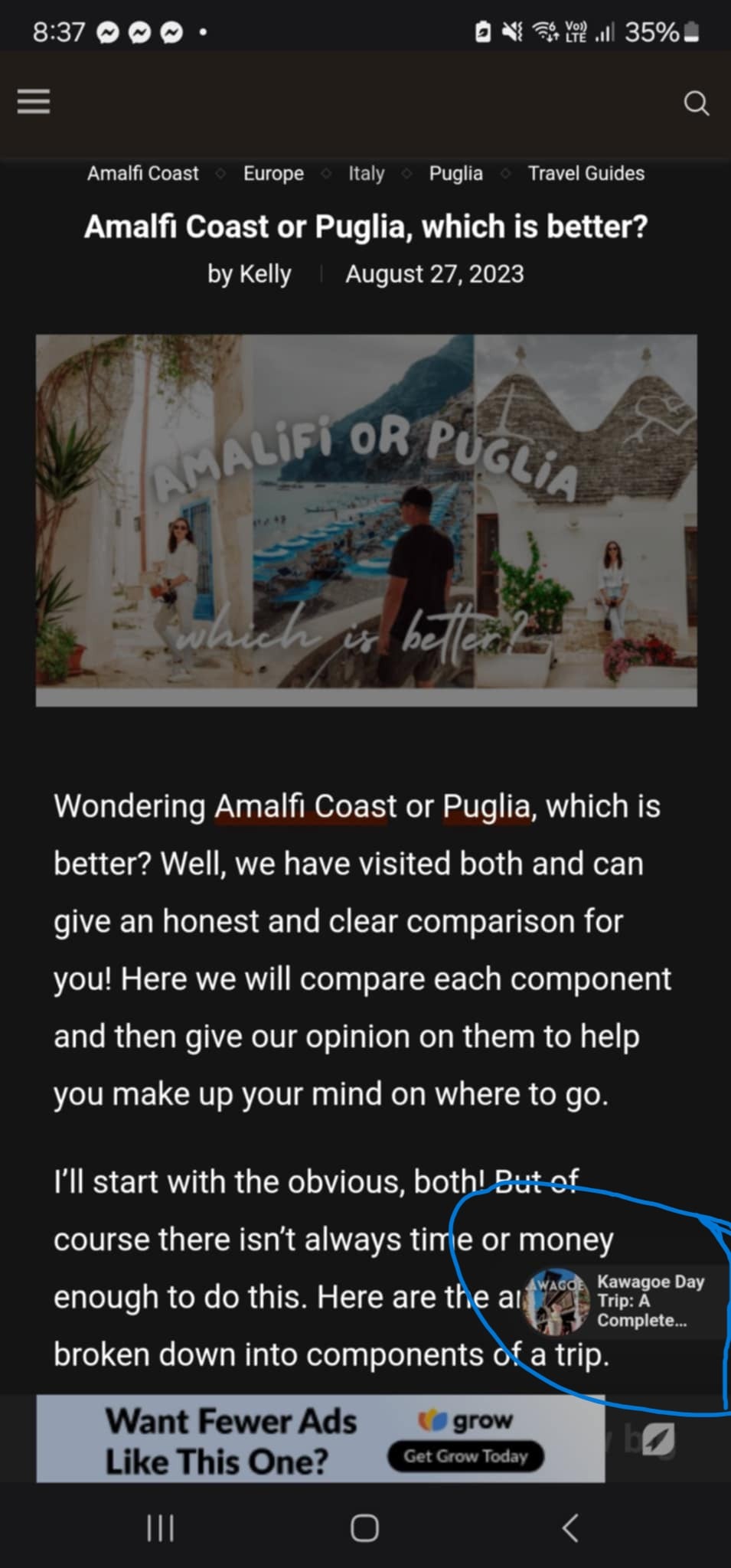This screenshot has height=1568, width=731.
Task: Open the search icon
Action: pos(695,103)
